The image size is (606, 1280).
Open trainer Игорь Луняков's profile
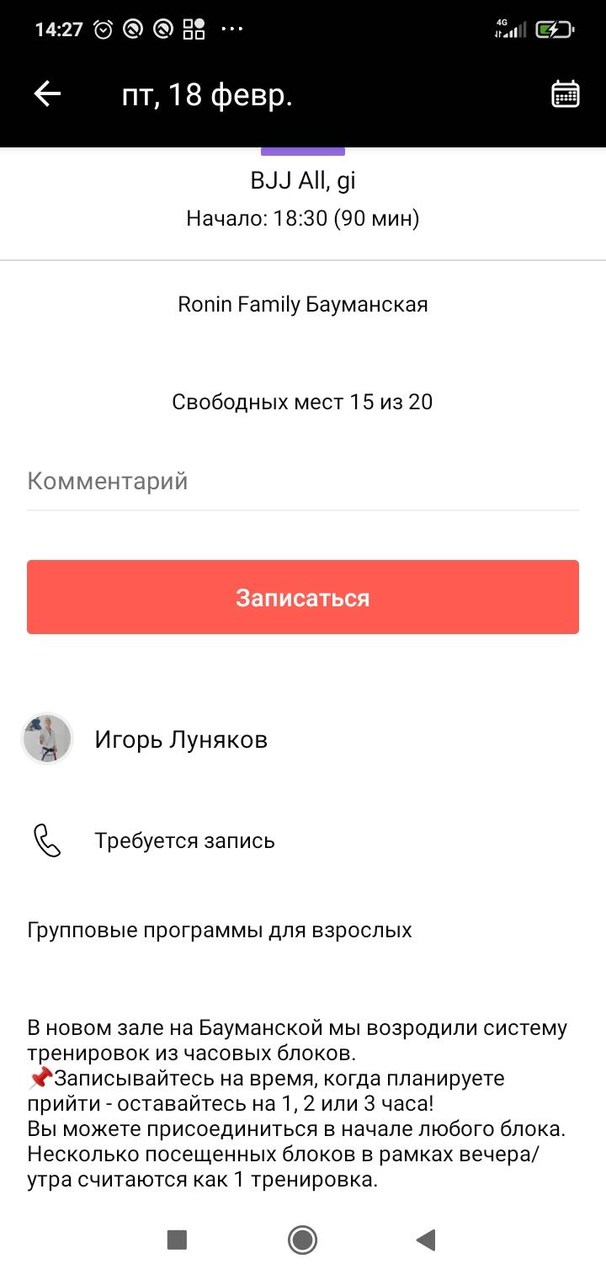(180, 740)
